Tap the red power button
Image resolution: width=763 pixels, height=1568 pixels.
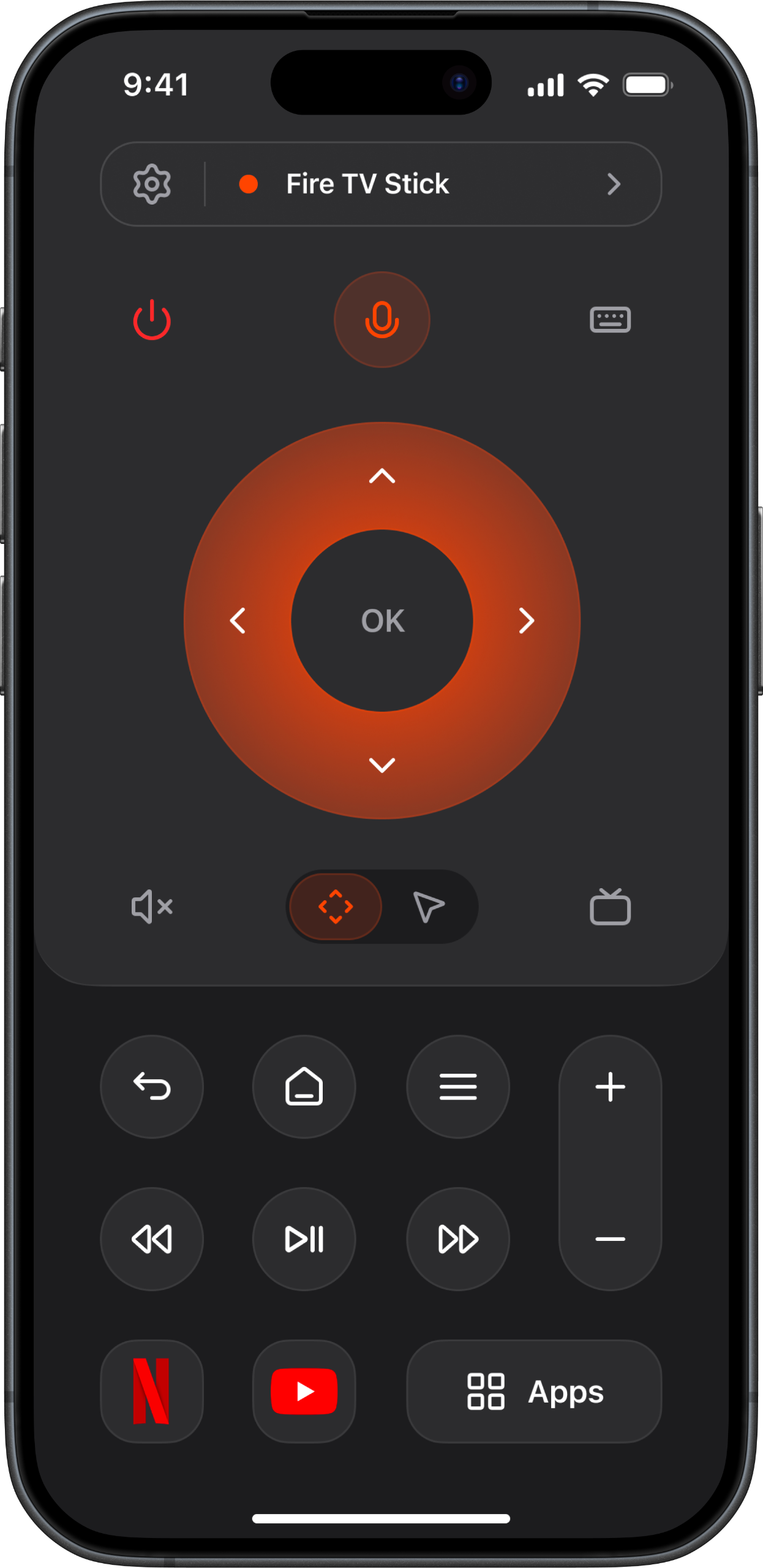click(x=152, y=320)
